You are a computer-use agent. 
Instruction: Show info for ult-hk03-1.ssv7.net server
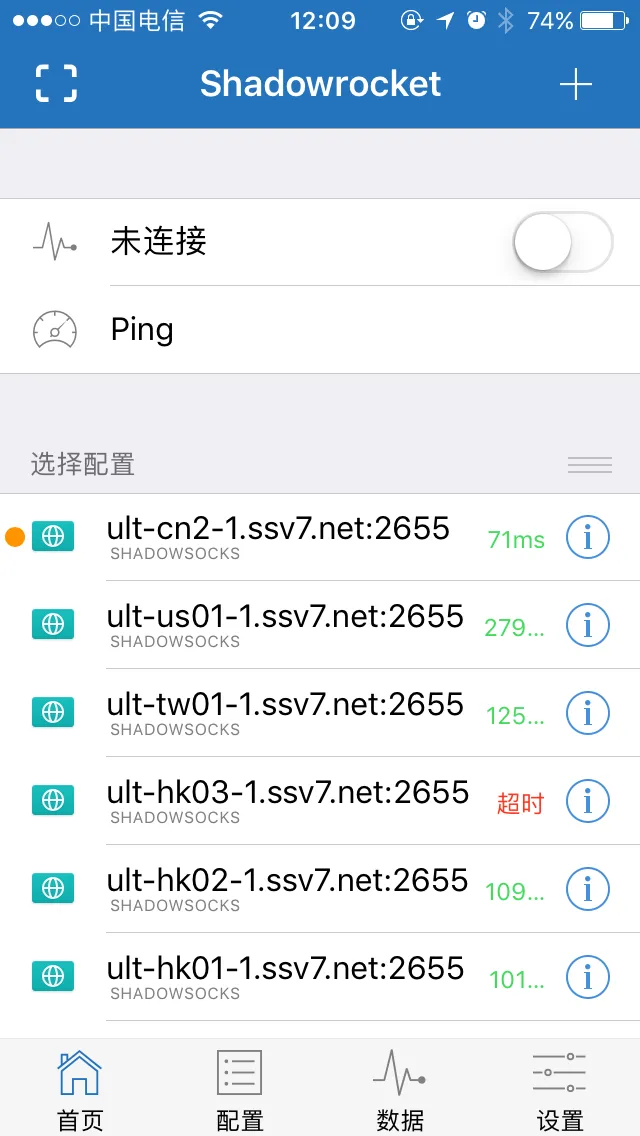tap(587, 801)
